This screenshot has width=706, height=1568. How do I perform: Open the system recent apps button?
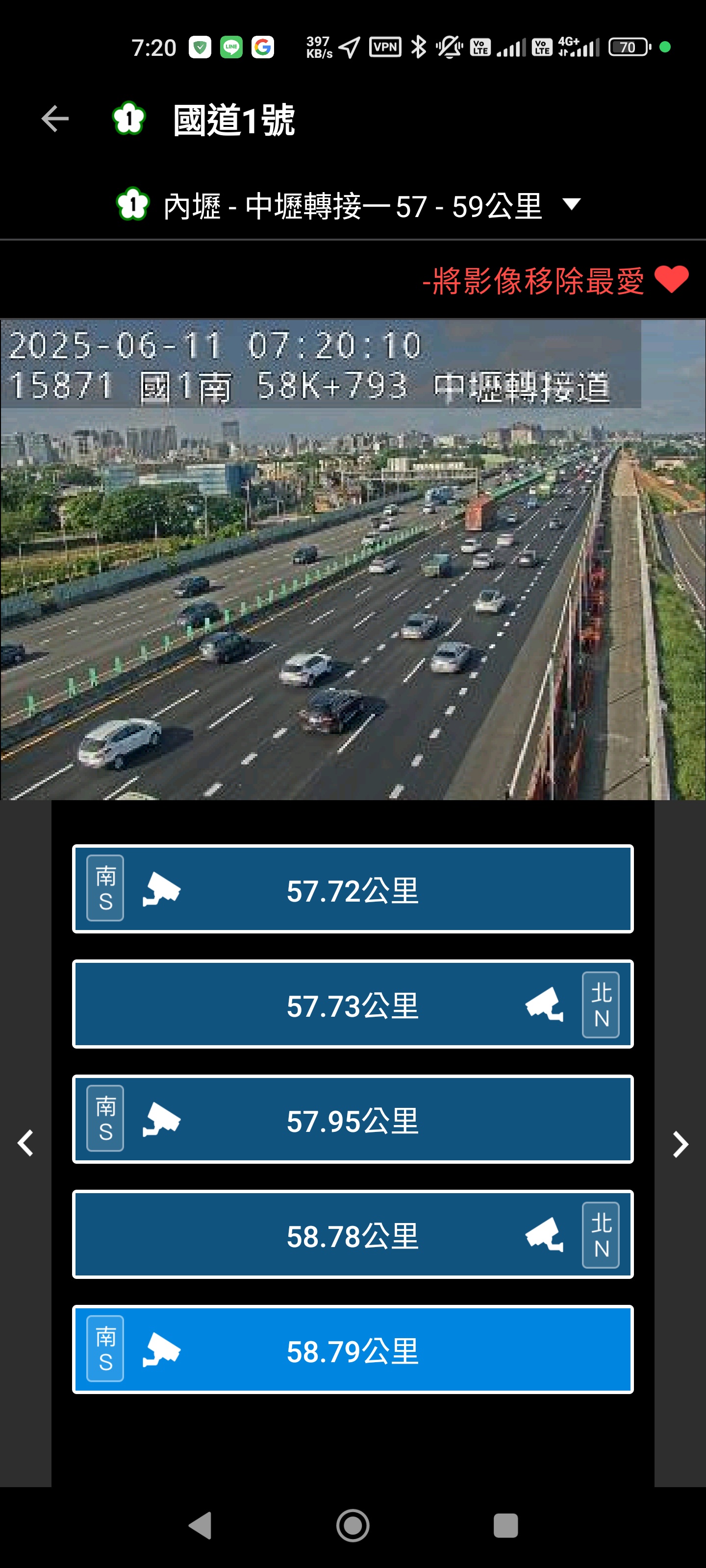click(505, 1525)
